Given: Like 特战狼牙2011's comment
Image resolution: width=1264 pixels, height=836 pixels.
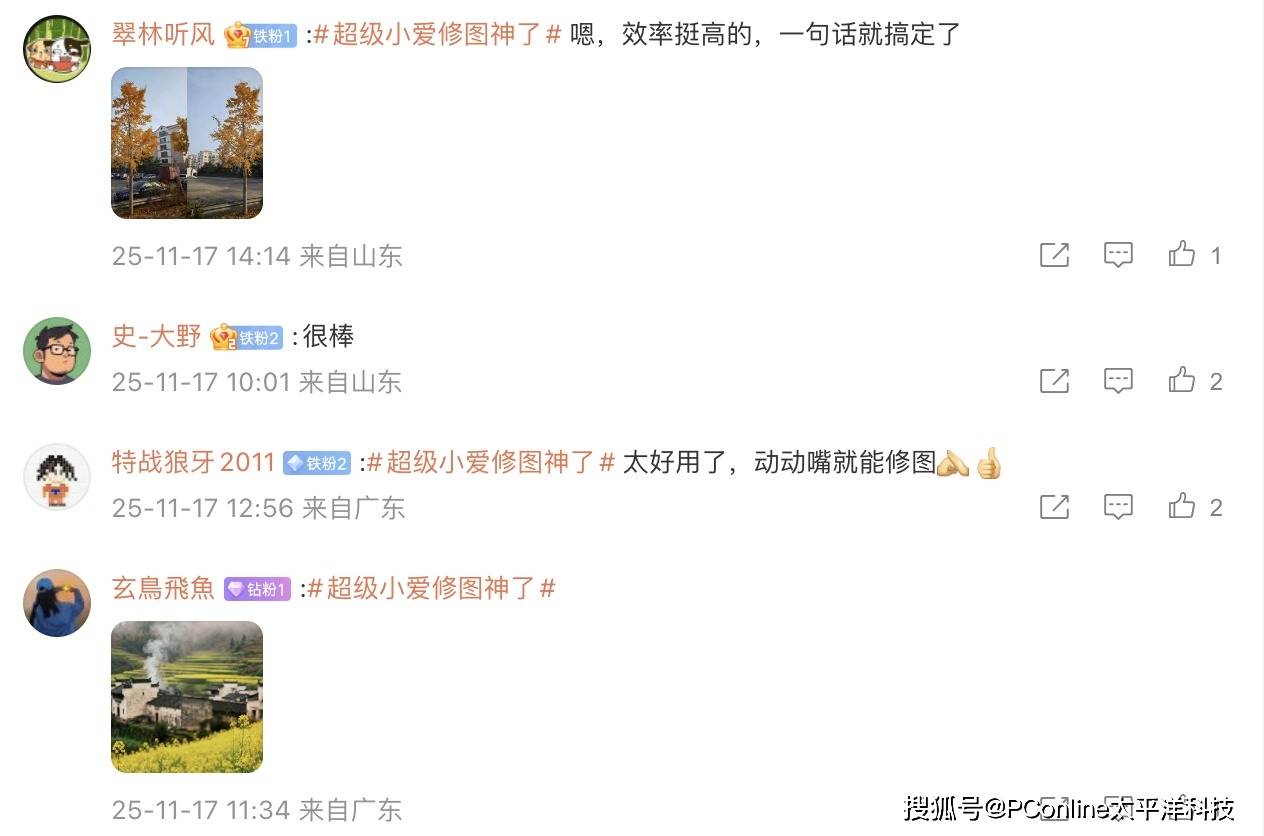Looking at the screenshot, I should click(1182, 507).
